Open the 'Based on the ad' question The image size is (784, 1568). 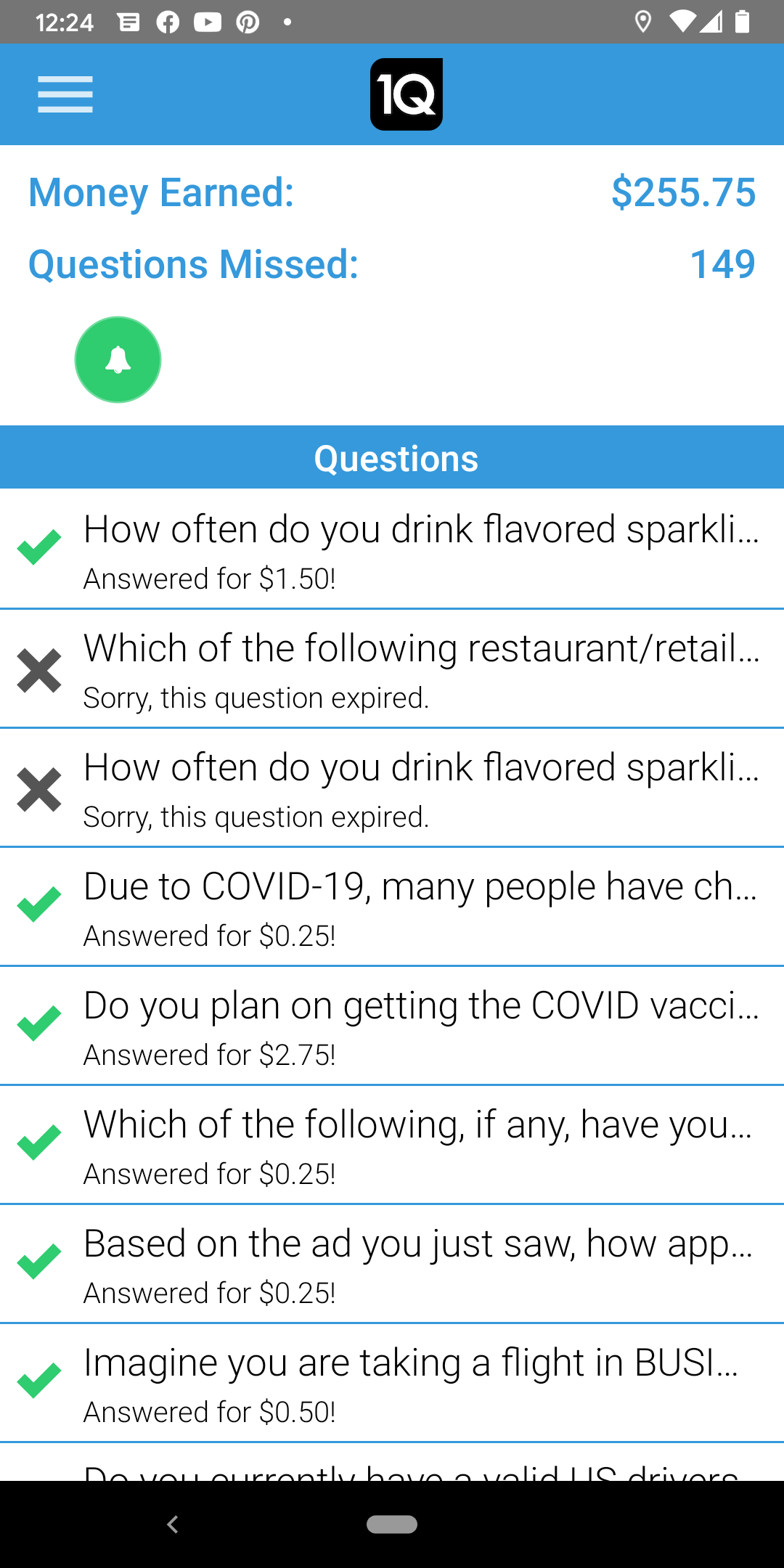point(392,1264)
